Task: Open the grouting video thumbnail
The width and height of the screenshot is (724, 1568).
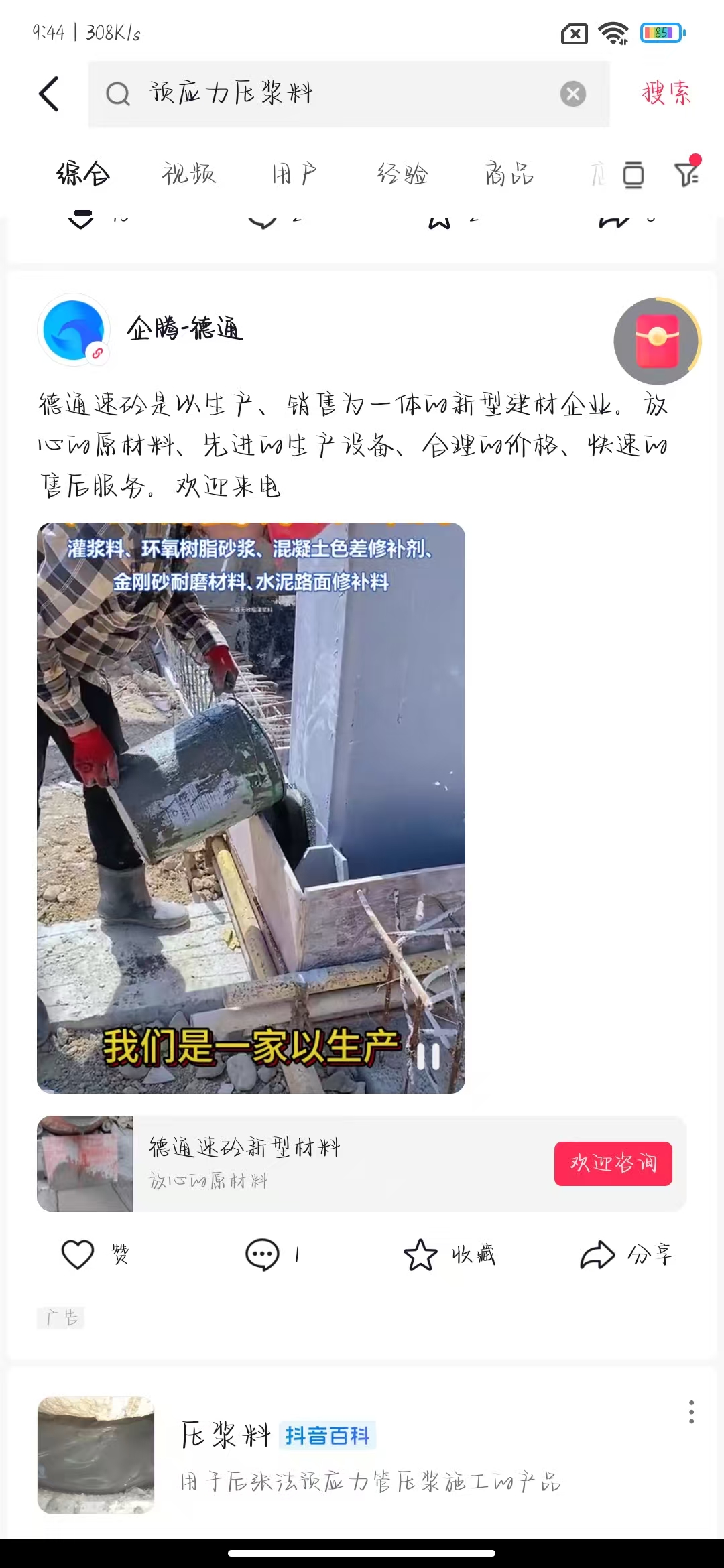Action: click(251, 807)
